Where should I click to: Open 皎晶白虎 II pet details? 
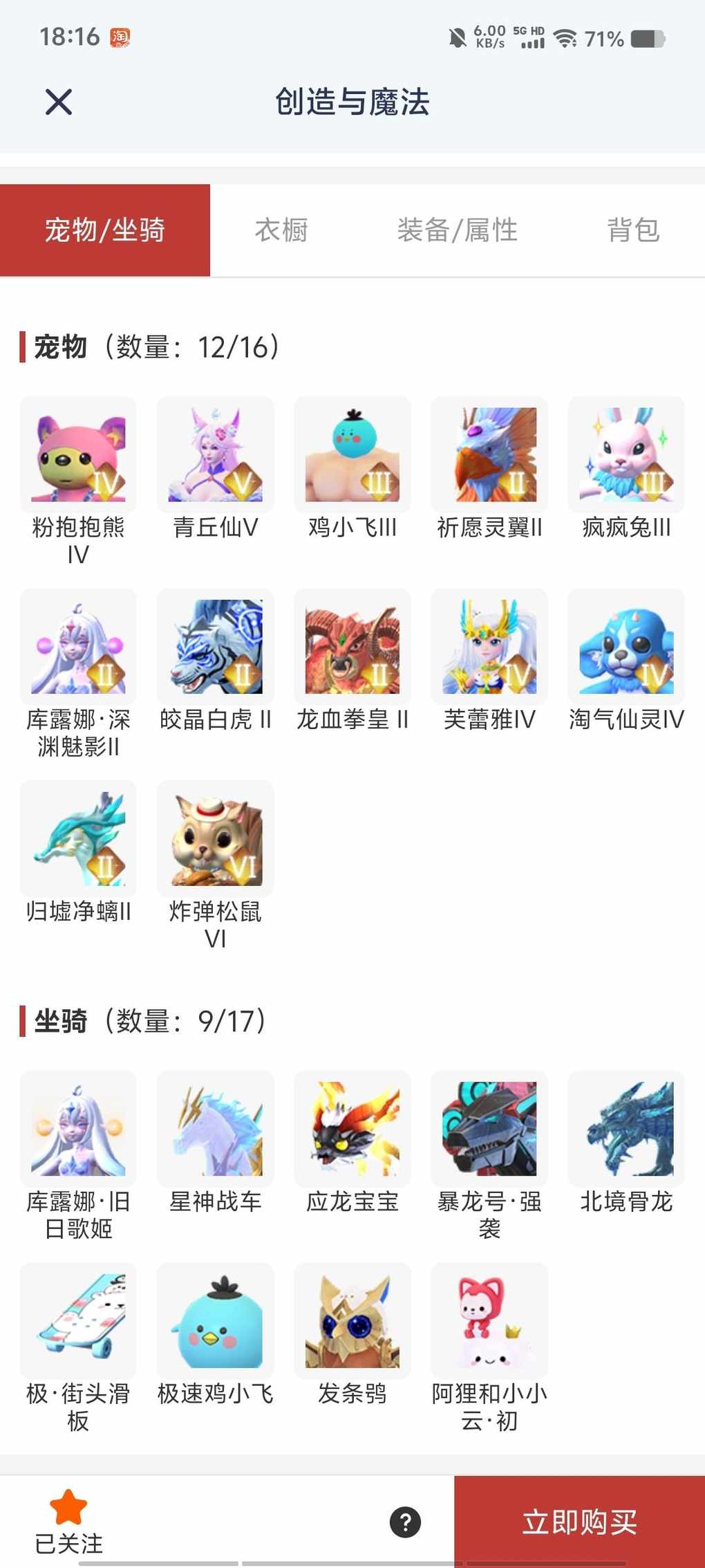click(215, 647)
